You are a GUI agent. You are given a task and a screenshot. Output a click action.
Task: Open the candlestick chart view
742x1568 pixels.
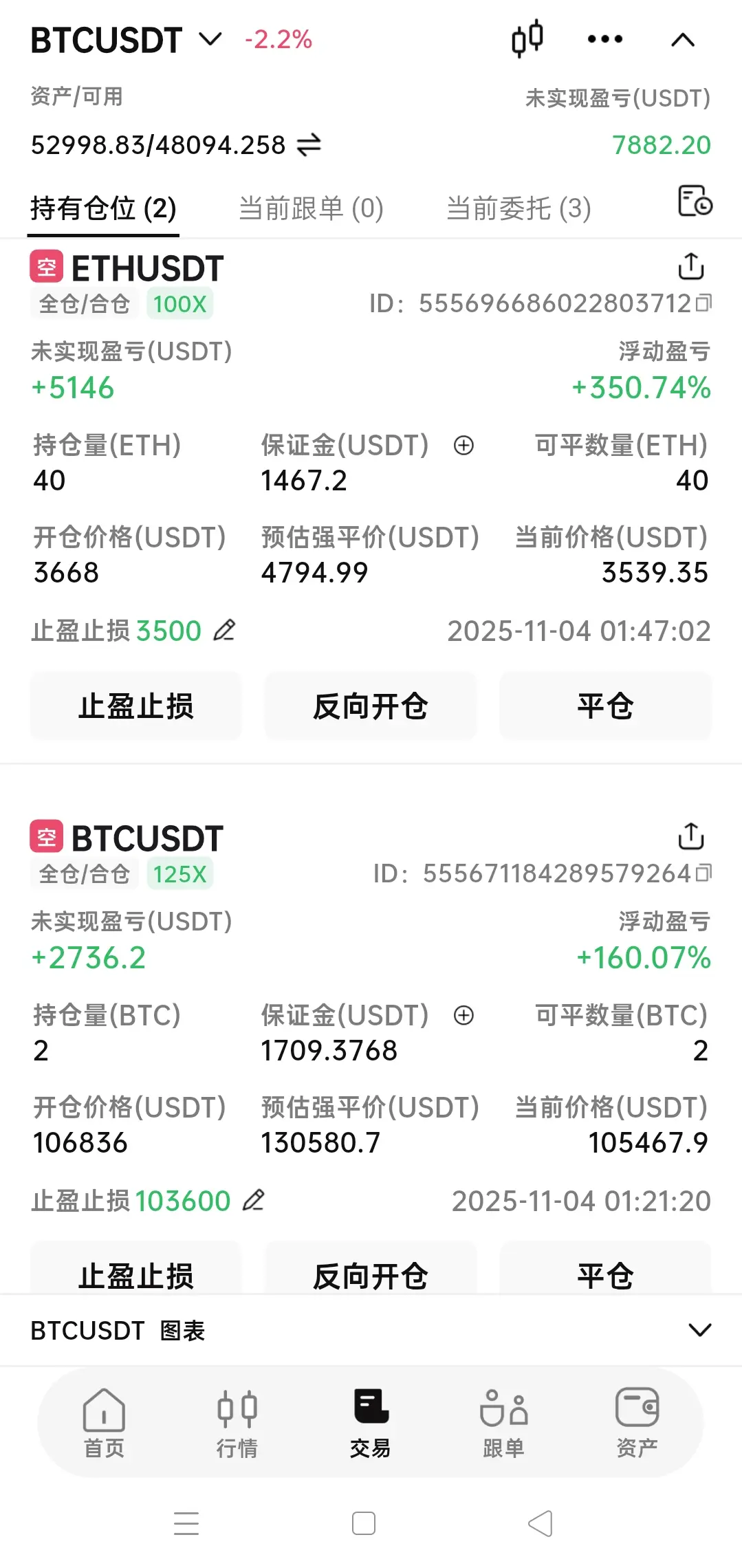click(x=527, y=39)
